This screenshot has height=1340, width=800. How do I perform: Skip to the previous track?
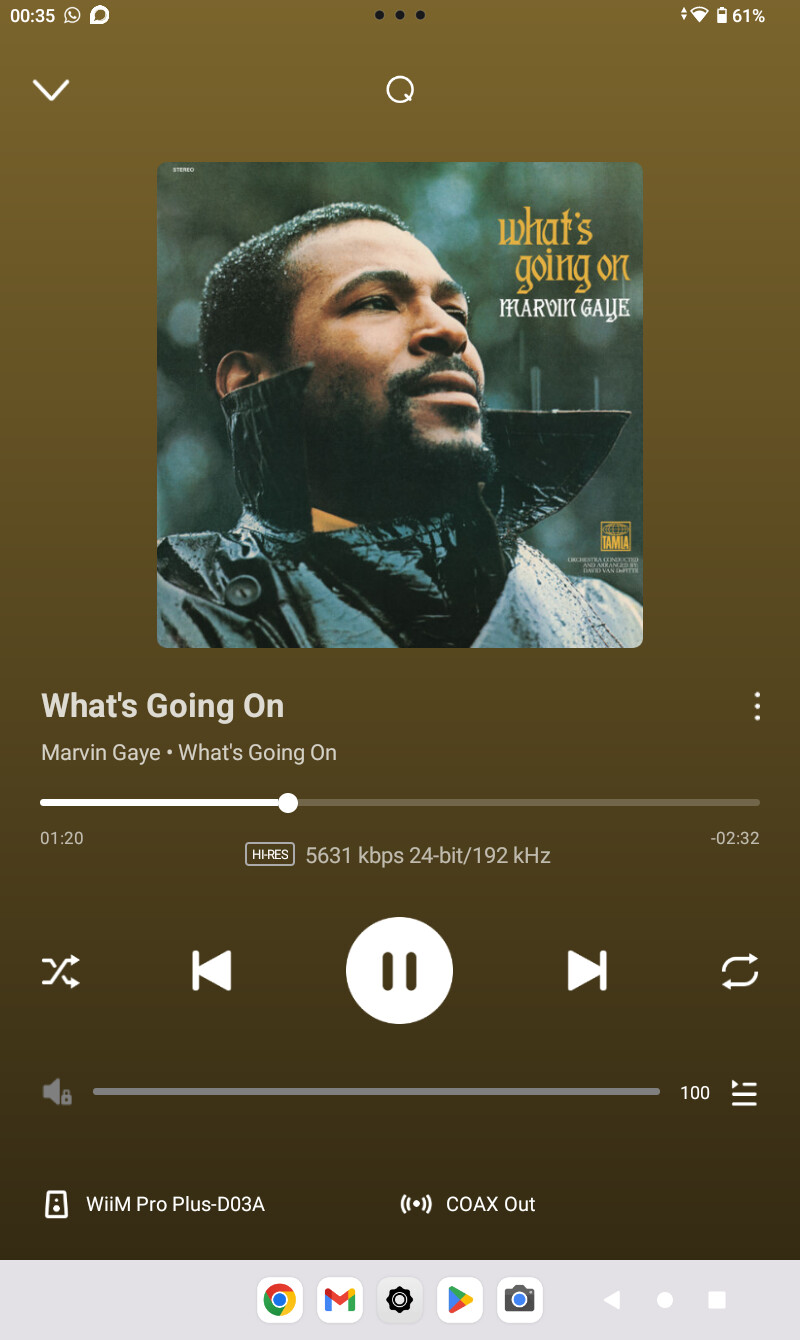point(211,970)
